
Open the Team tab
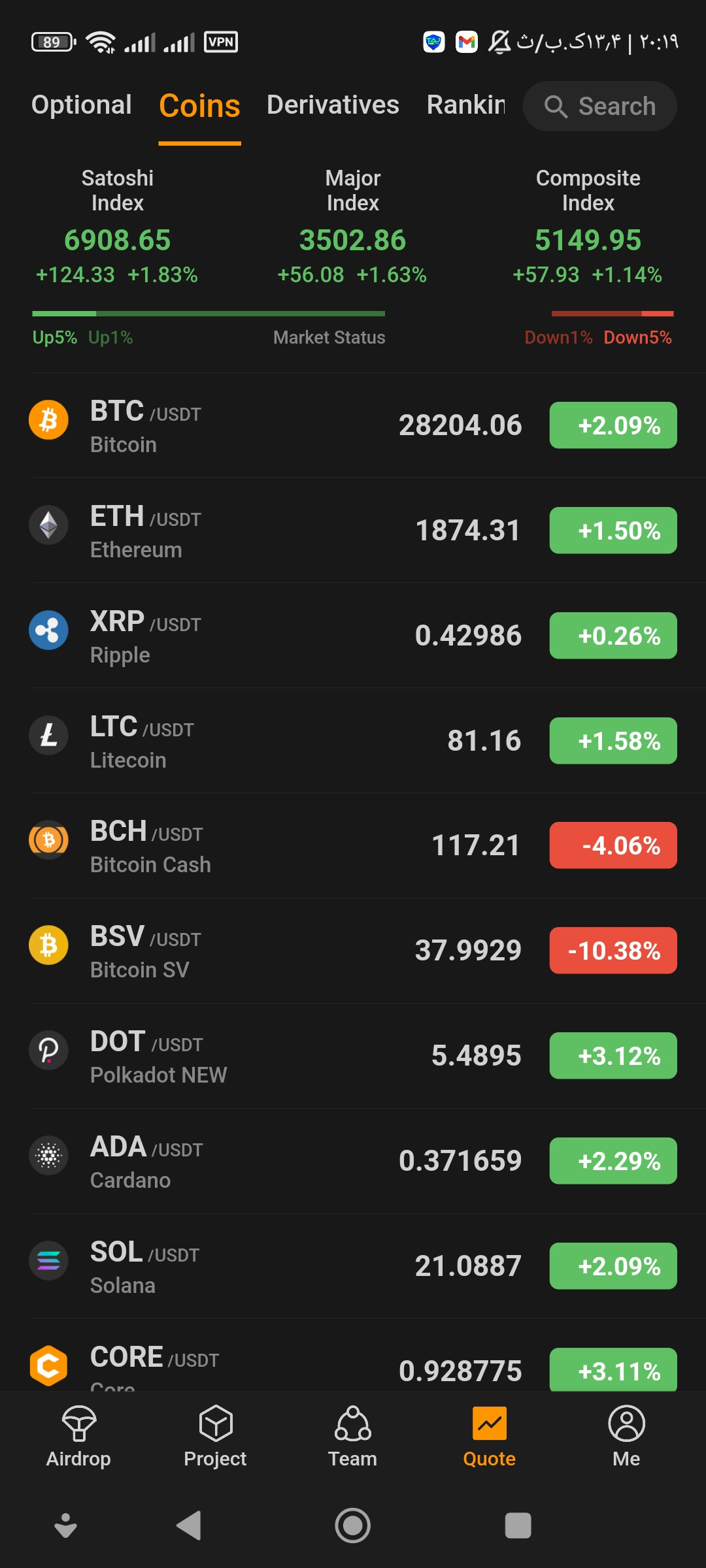[x=353, y=1437]
